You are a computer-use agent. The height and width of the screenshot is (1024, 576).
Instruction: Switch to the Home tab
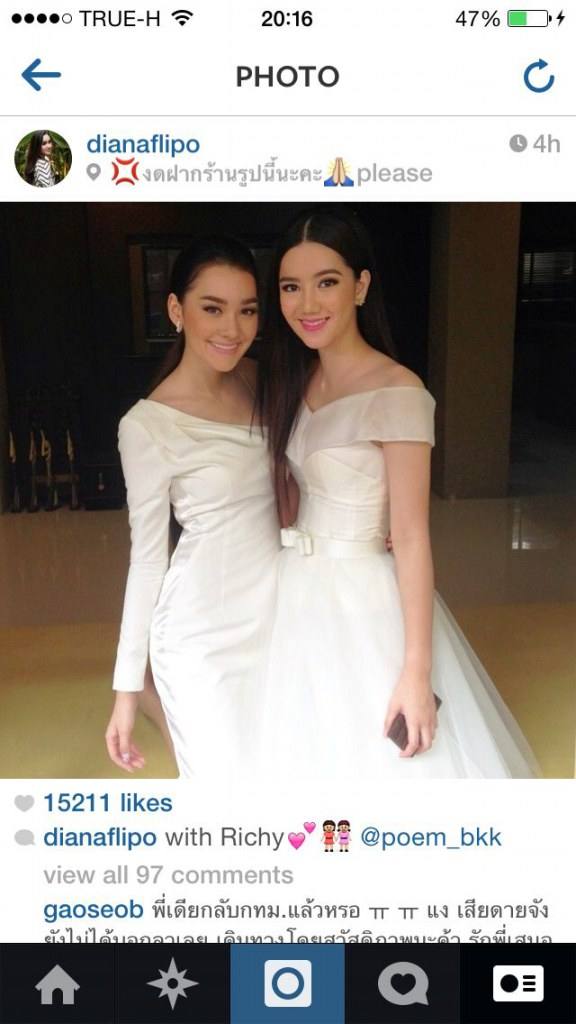[x=57, y=984]
